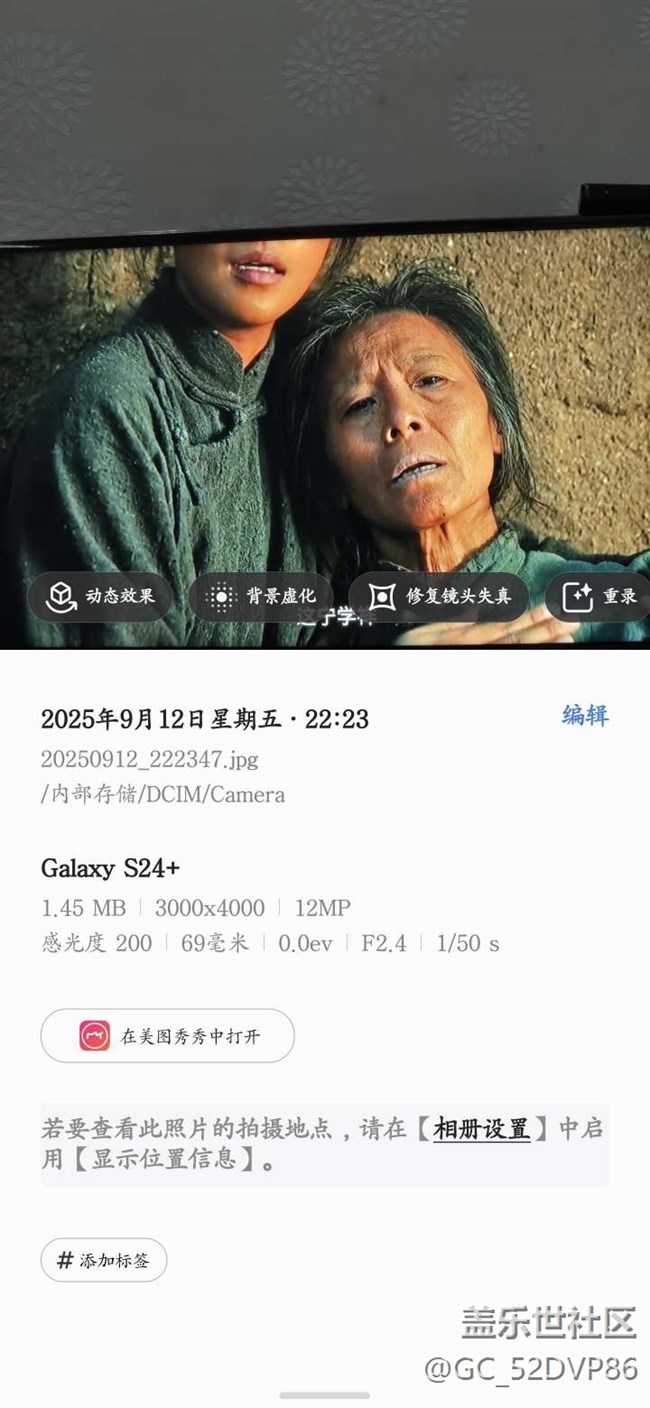Image resolution: width=650 pixels, height=1408 pixels.
Task: Apply the 动态效果 motion effect
Action: click(x=100, y=597)
